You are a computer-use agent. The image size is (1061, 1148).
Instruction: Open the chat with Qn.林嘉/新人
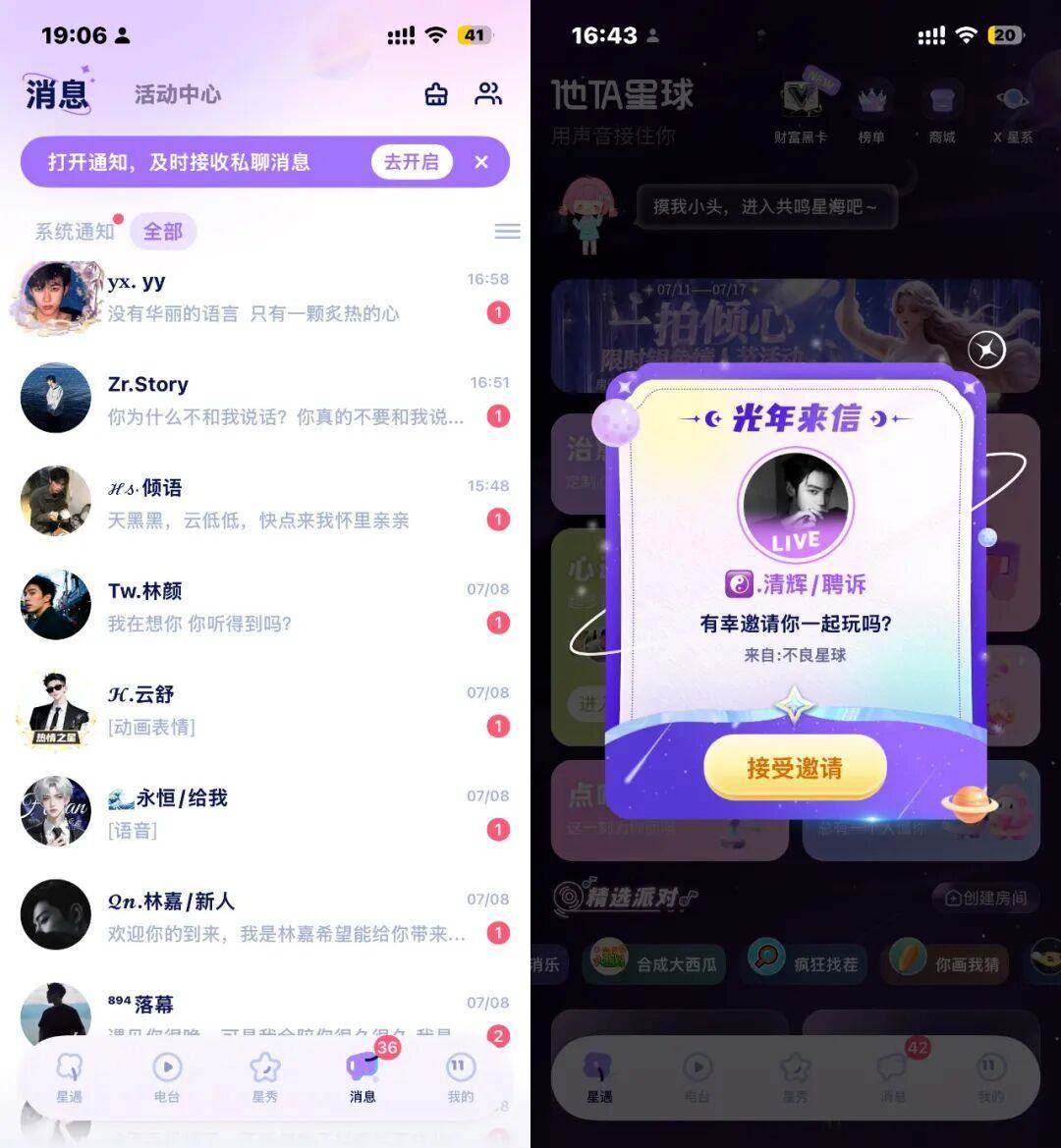[x=265, y=916]
